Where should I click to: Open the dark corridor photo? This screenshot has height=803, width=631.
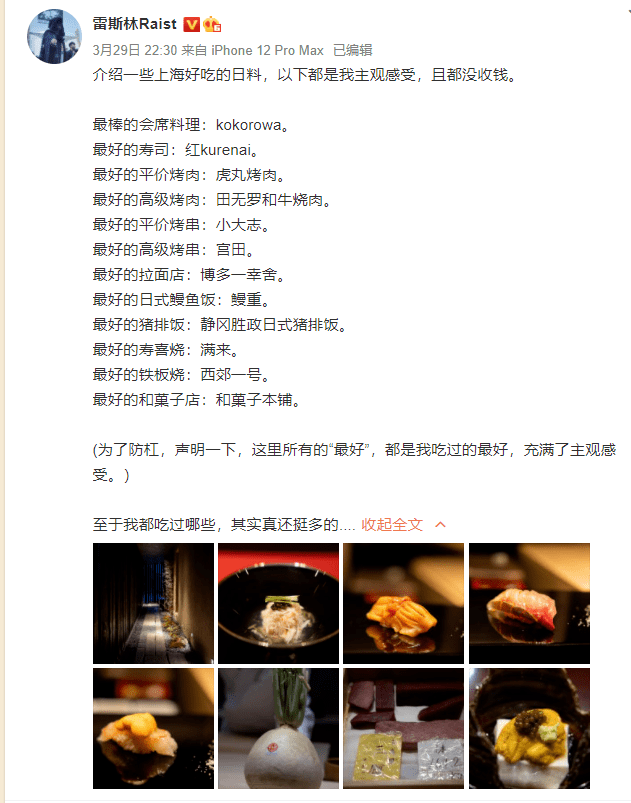coord(153,603)
